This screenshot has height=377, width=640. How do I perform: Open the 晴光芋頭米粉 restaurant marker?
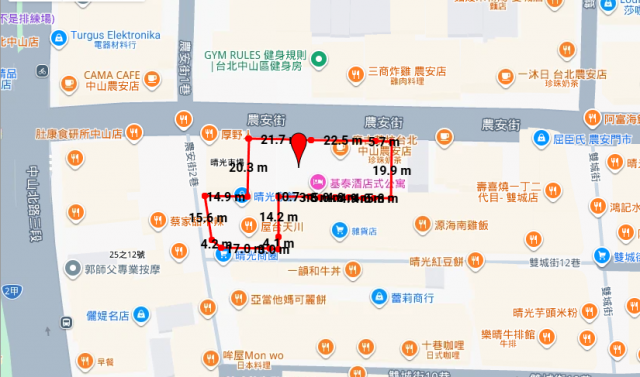click(x=589, y=313)
